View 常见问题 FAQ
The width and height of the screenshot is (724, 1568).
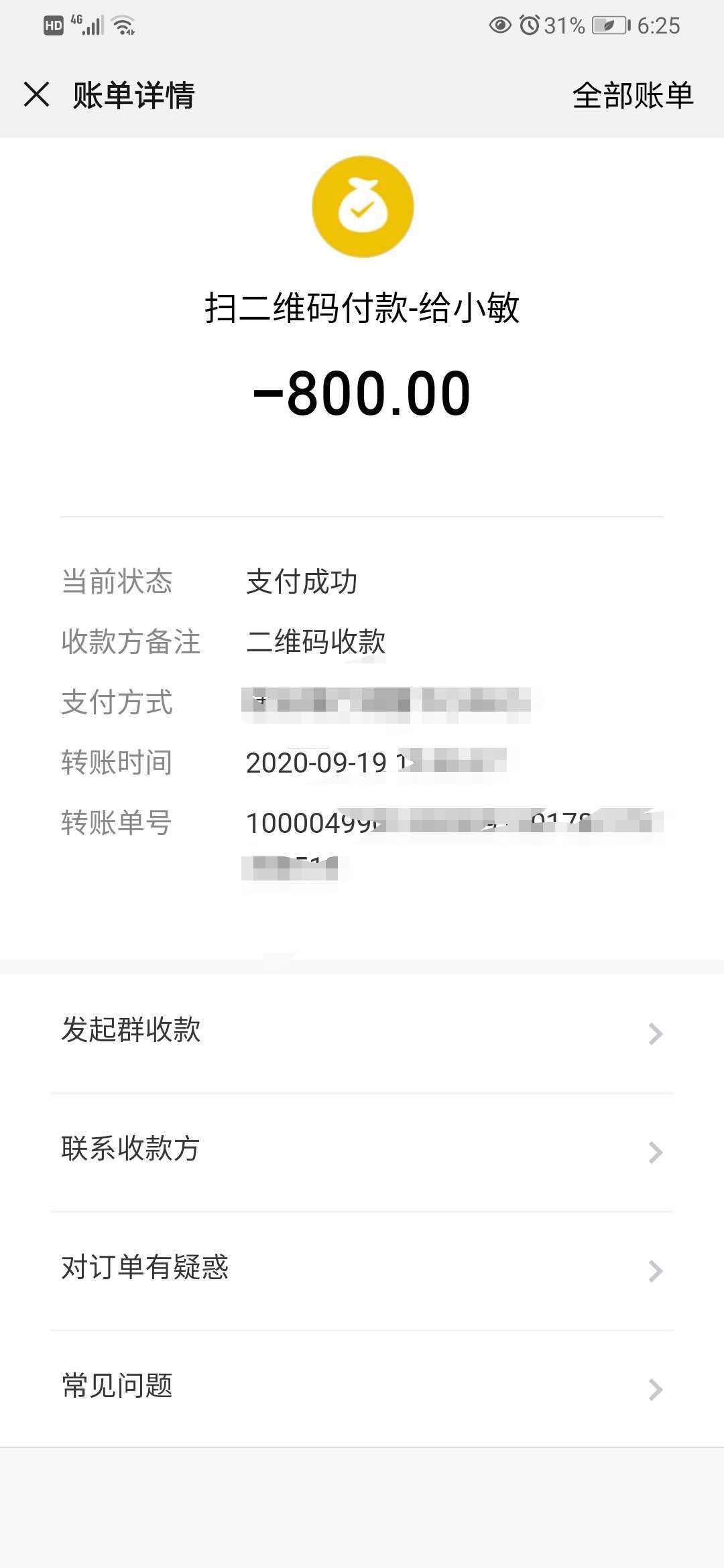(362, 1387)
